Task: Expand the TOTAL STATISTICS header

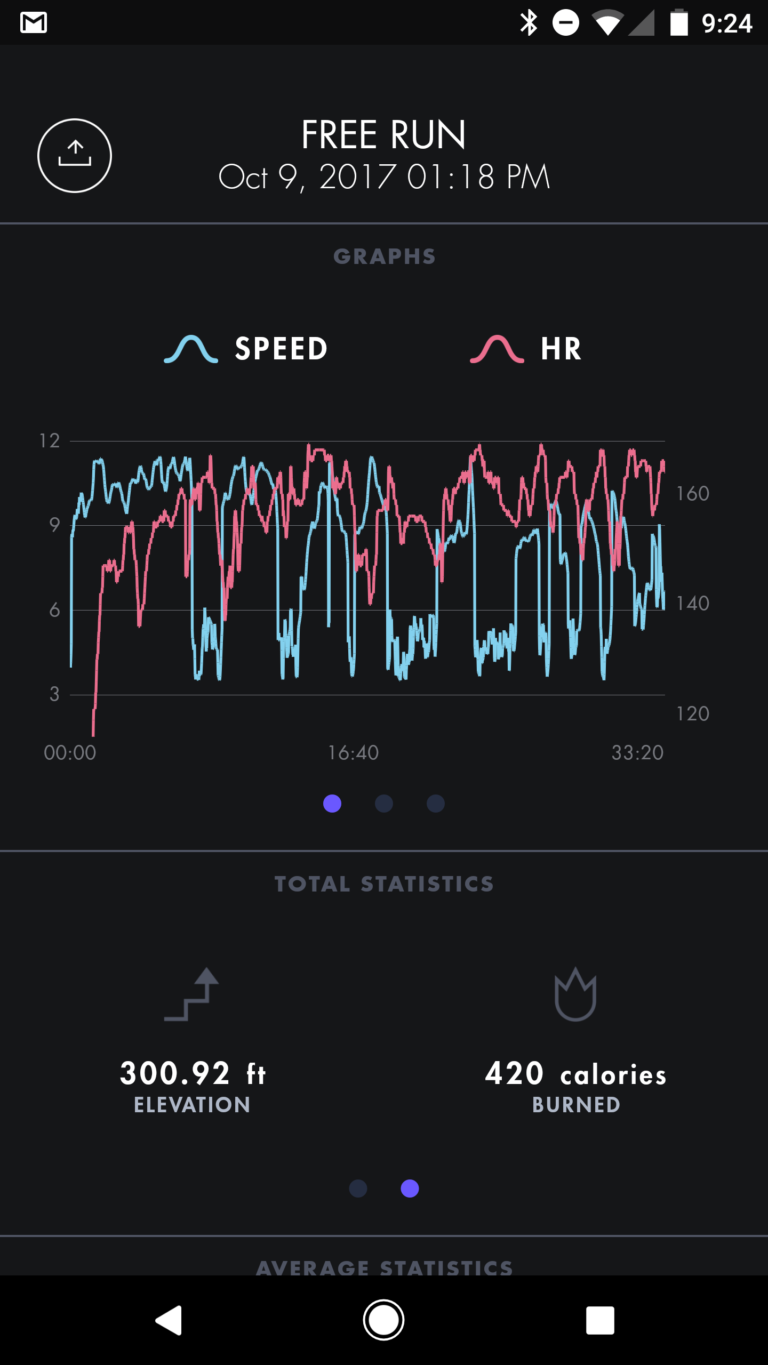Action: click(x=384, y=883)
